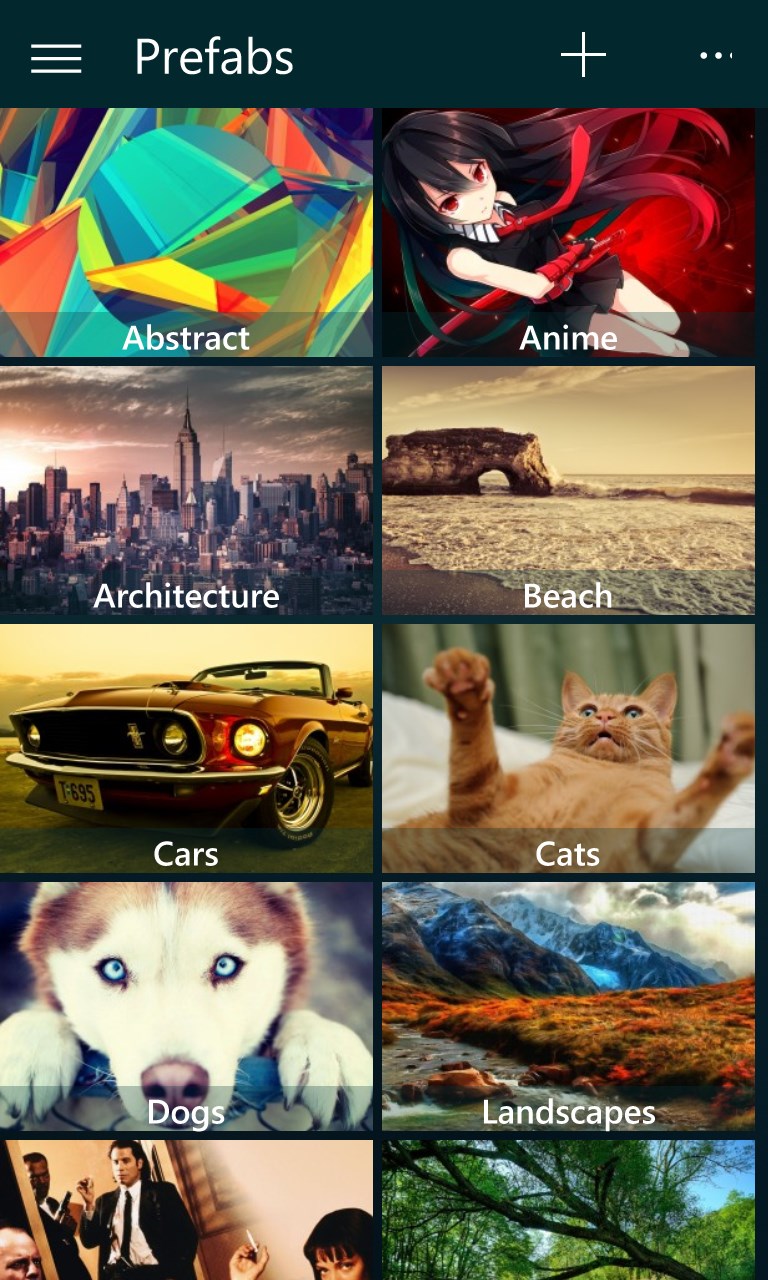The height and width of the screenshot is (1280, 768).
Task: Browse the Architecture wallpapers
Action: pos(186,490)
